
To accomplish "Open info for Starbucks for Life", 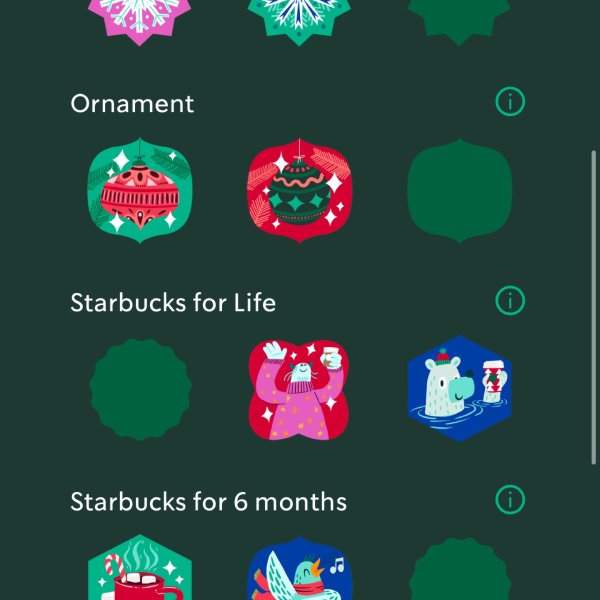I will pos(510,300).
